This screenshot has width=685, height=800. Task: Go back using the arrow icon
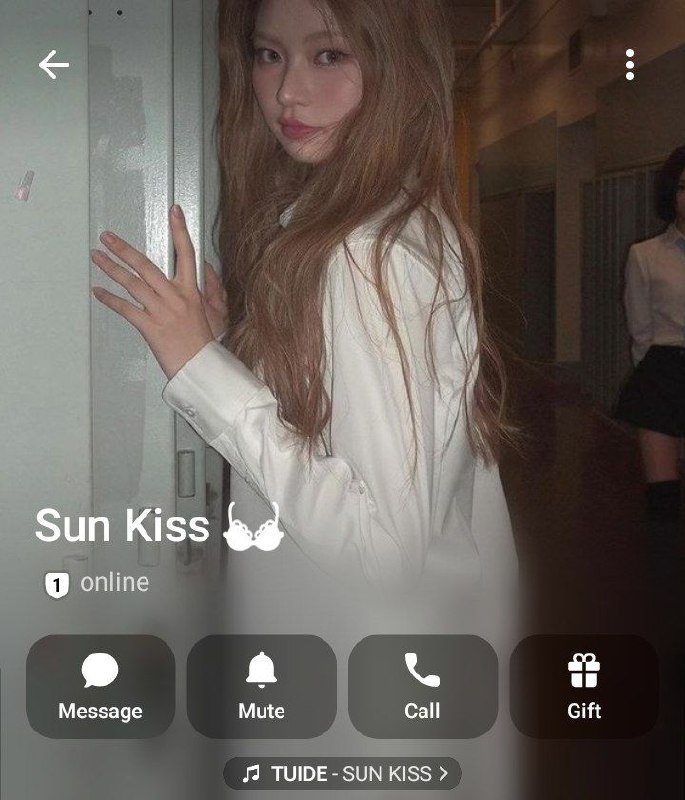coord(54,65)
